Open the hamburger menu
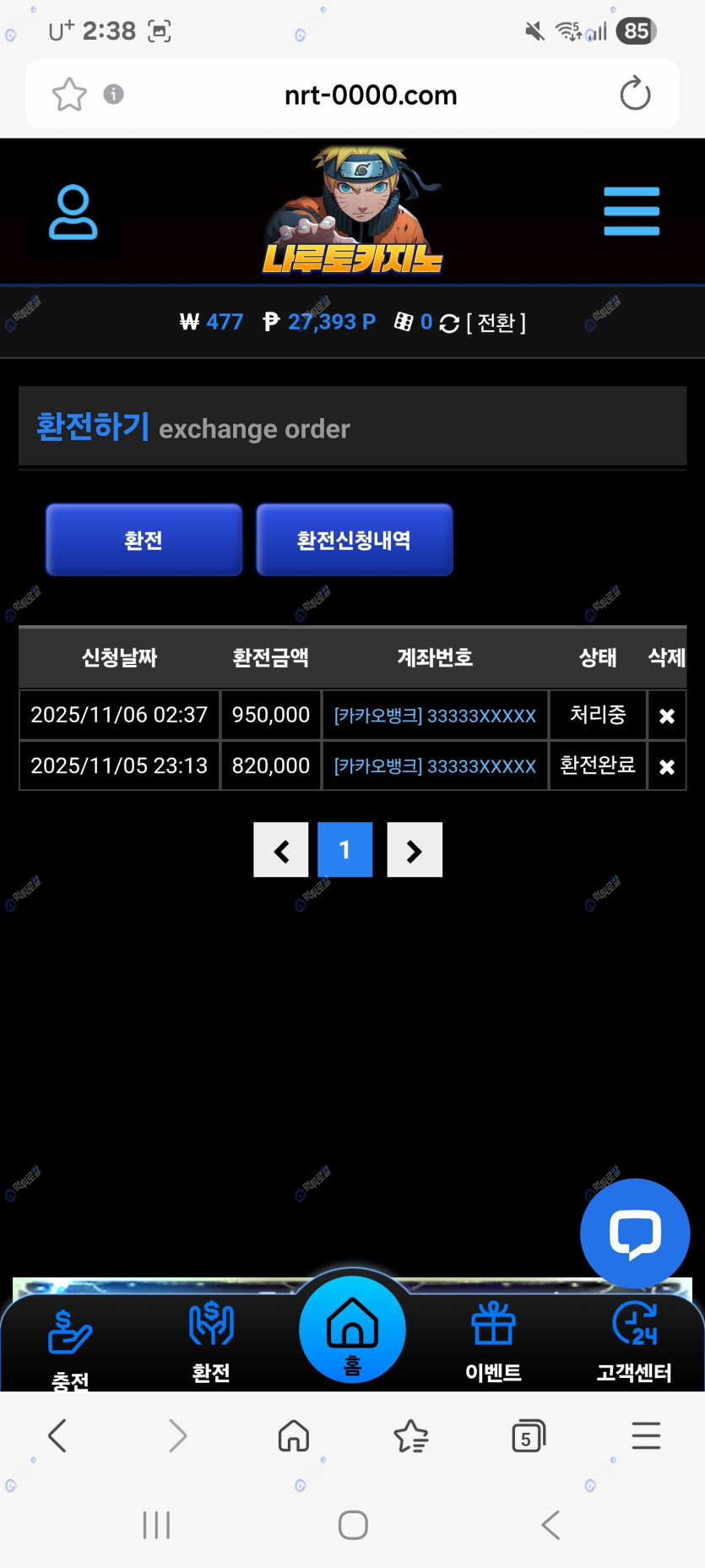This screenshot has height=1568, width=705. click(631, 211)
